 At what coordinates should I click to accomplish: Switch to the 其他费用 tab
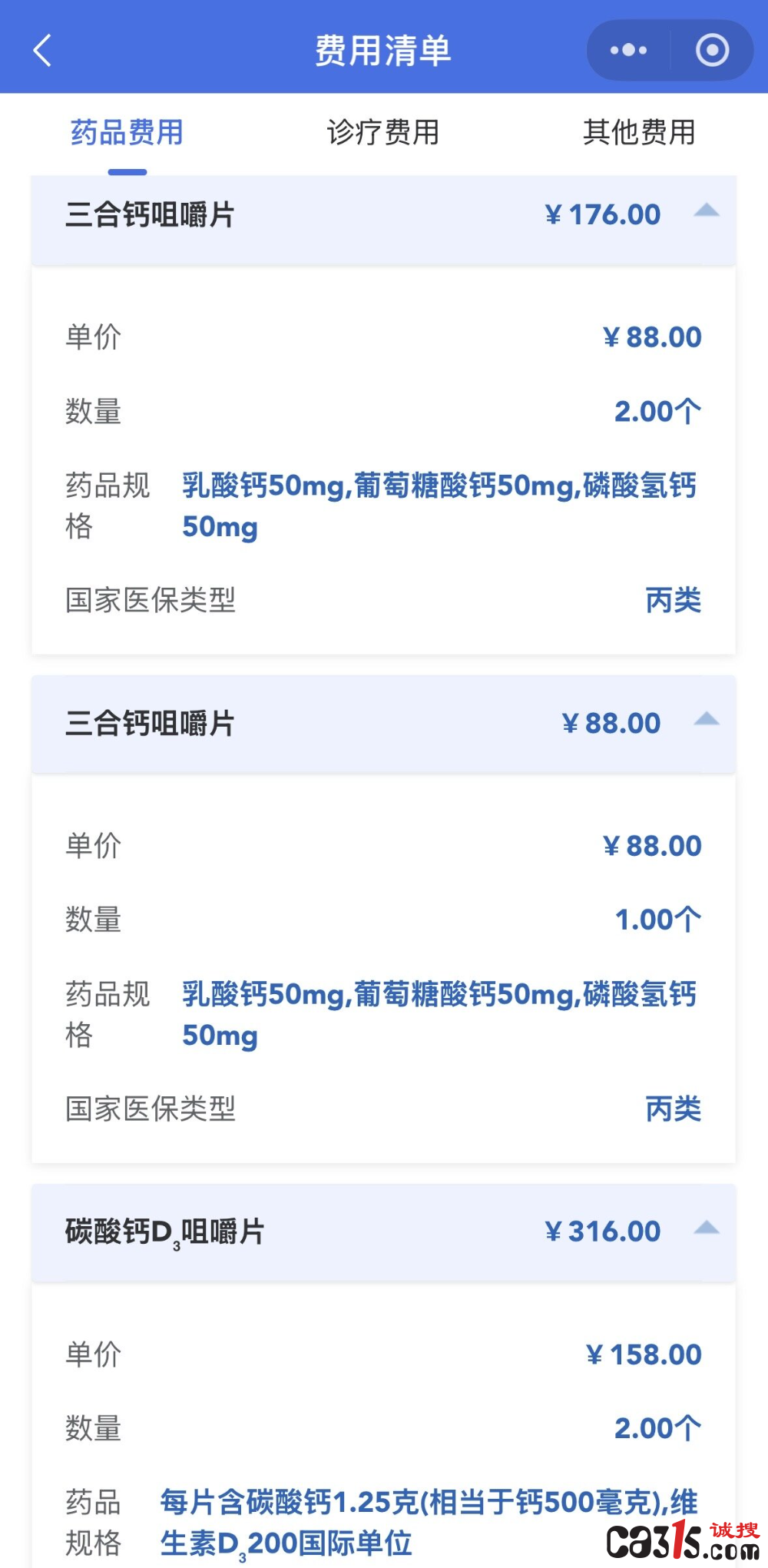639,132
